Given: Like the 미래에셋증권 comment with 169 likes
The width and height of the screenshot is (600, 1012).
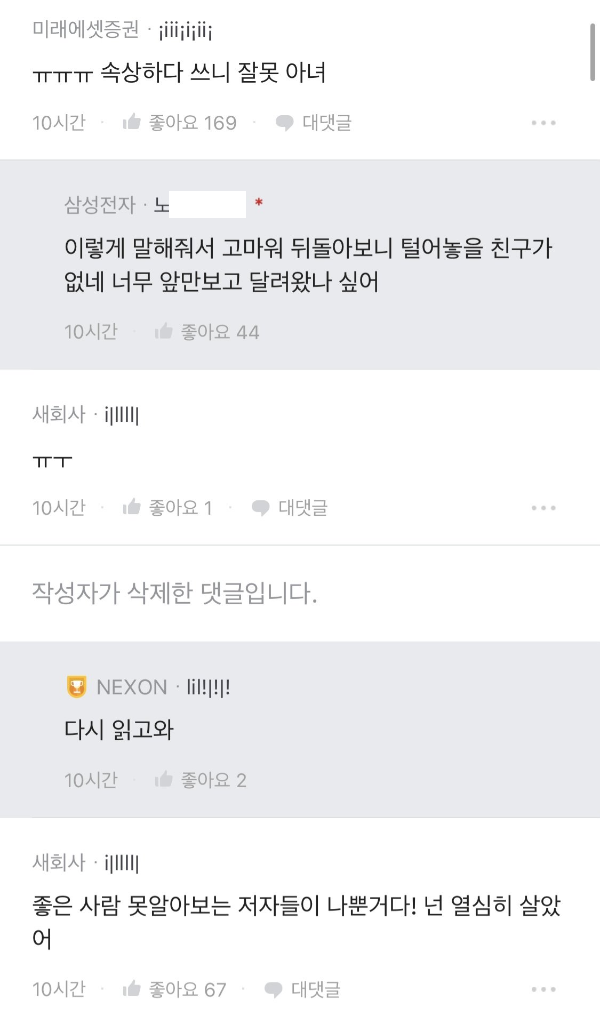Looking at the screenshot, I should 179,123.
